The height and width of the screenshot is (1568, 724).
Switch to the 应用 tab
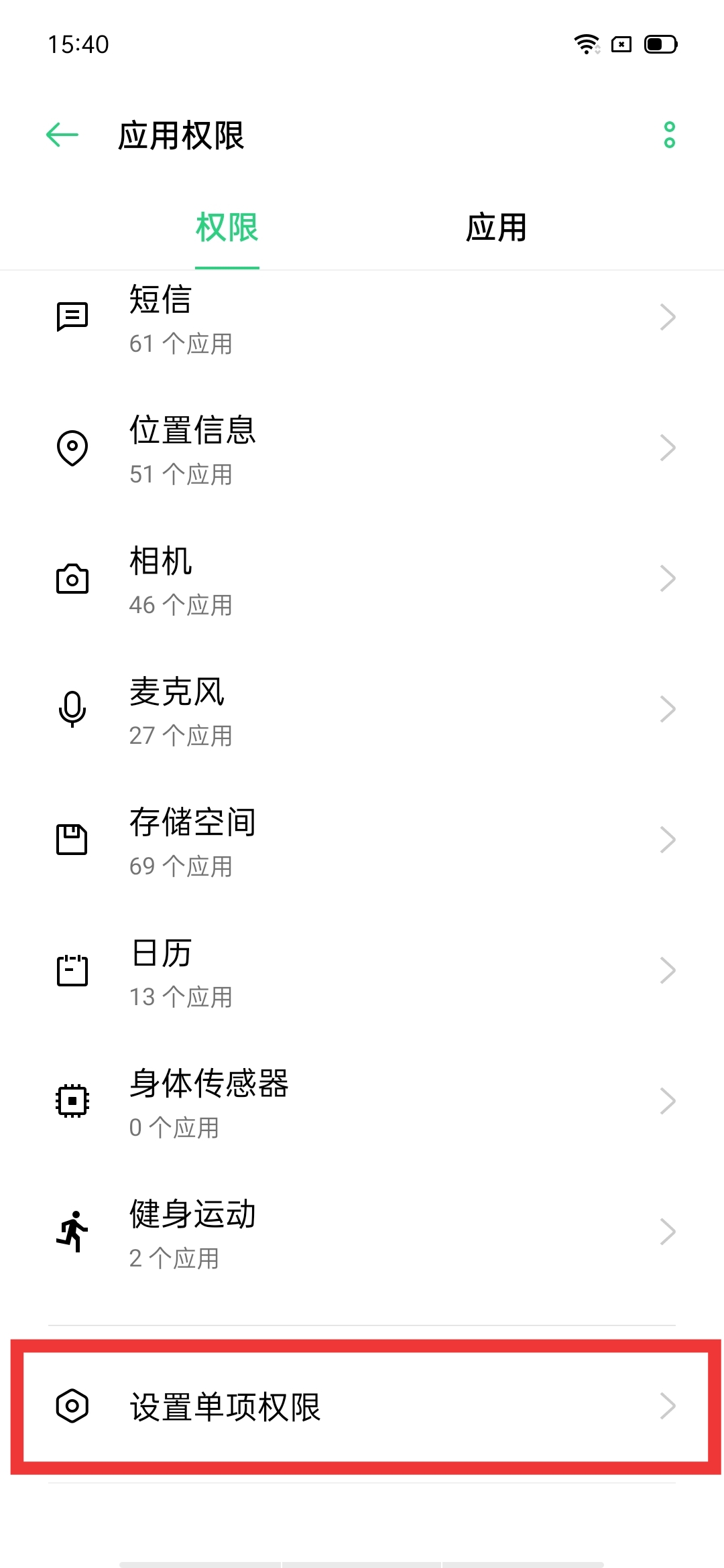(x=496, y=228)
